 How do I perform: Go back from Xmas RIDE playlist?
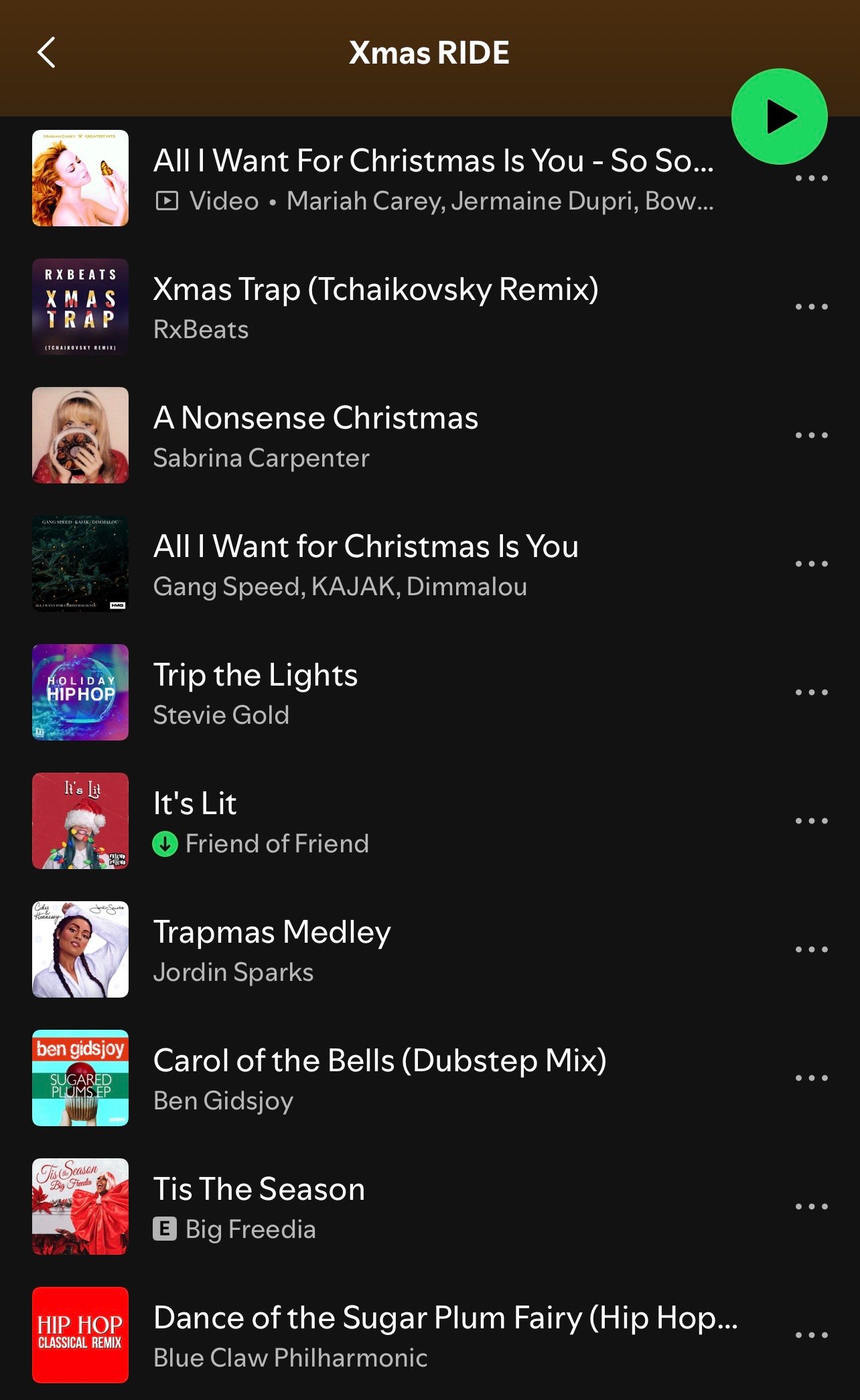click(46, 52)
